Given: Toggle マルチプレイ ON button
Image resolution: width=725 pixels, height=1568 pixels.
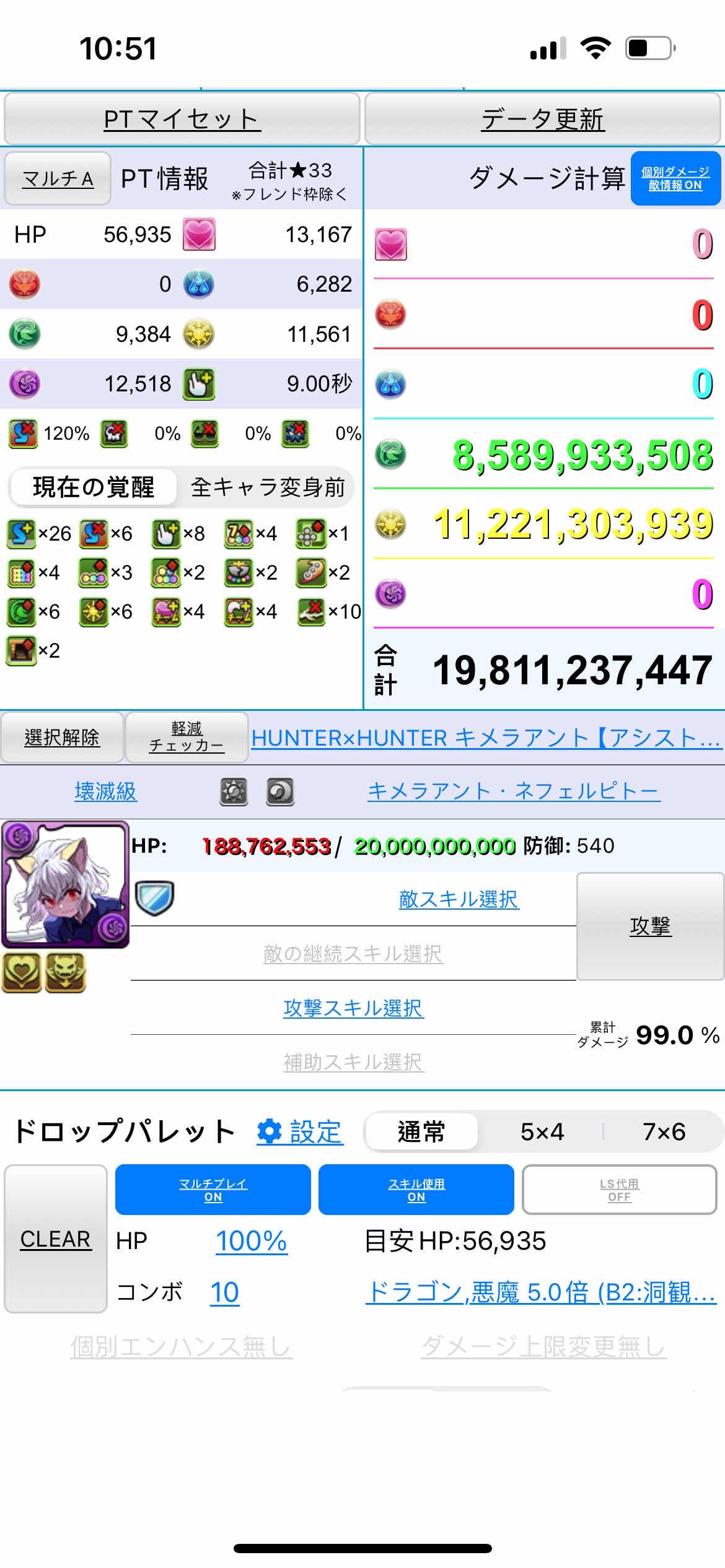Looking at the screenshot, I should (213, 1190).
